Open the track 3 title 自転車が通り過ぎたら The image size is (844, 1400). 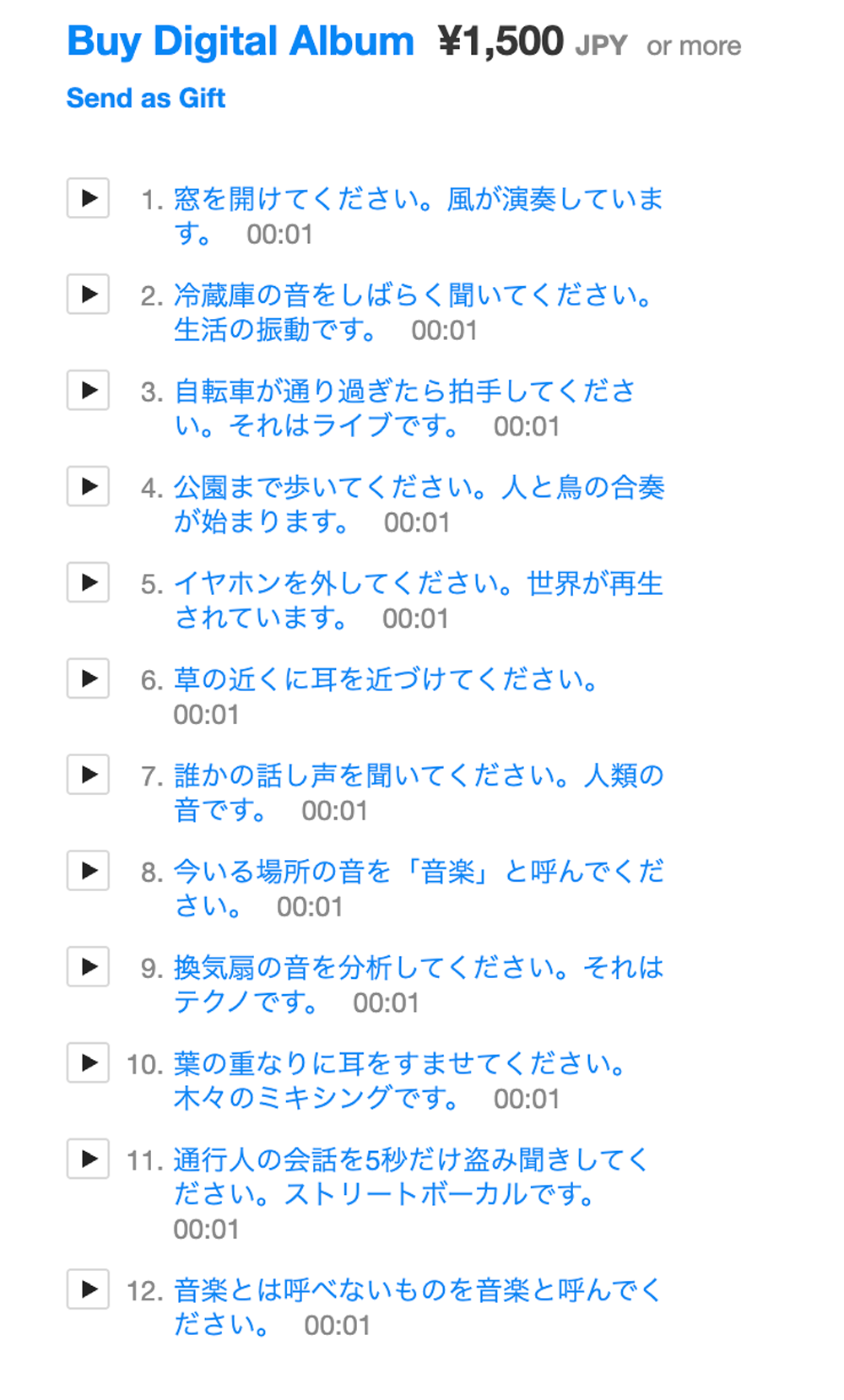tap(404, 392)
